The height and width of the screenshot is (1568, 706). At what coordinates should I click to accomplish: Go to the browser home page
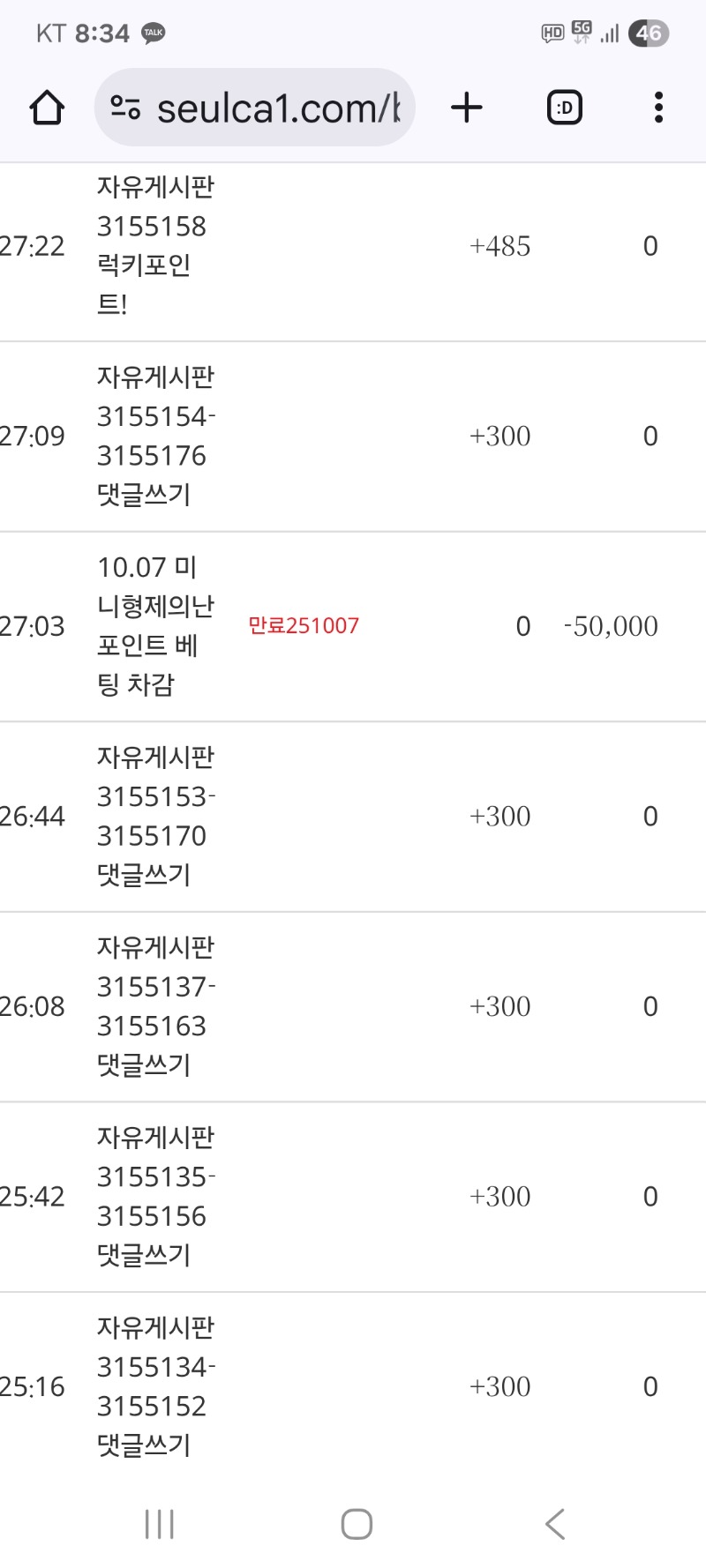coord(47,108)
